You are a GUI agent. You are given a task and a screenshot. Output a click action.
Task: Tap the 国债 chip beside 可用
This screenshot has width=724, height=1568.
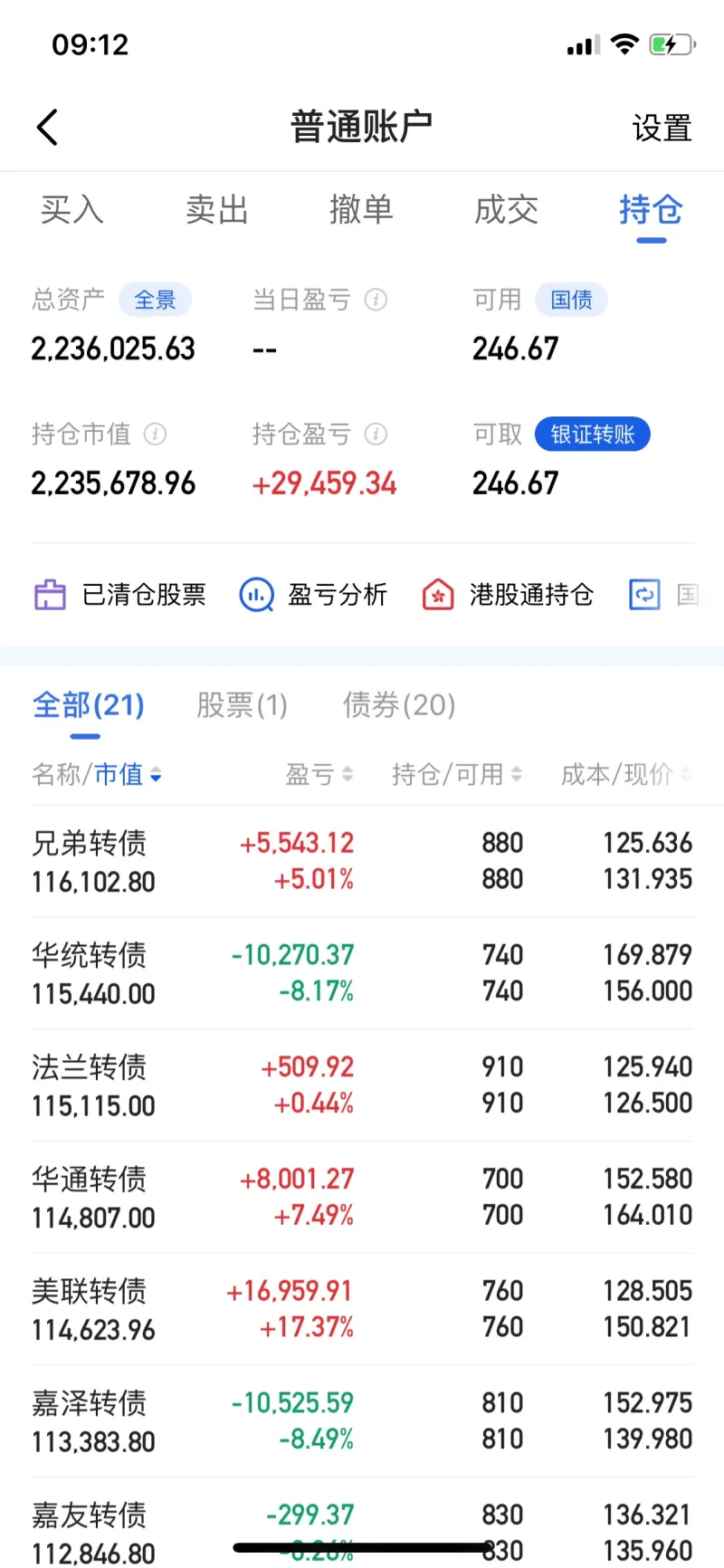pyautogui.click(x=571, y=300)
